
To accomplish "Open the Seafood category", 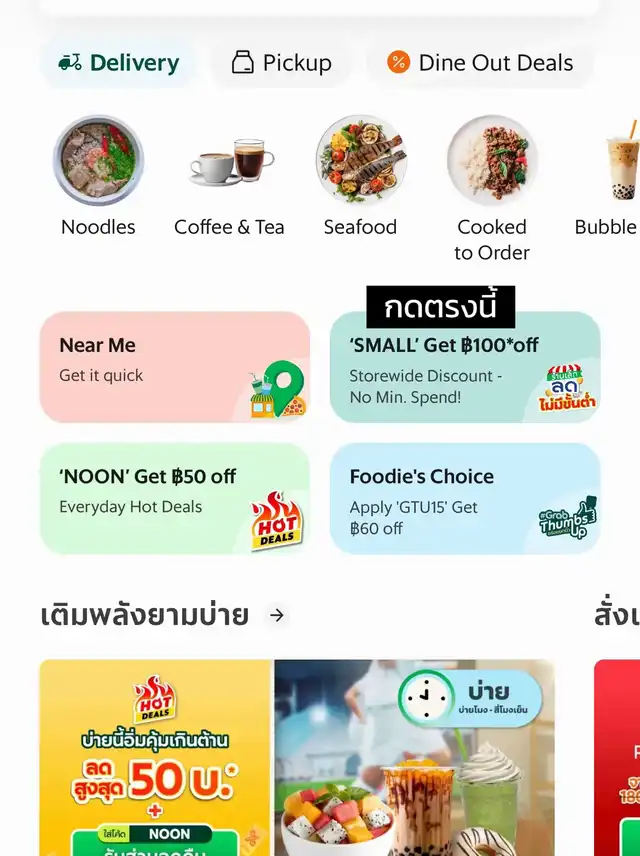I will [360, 175].
